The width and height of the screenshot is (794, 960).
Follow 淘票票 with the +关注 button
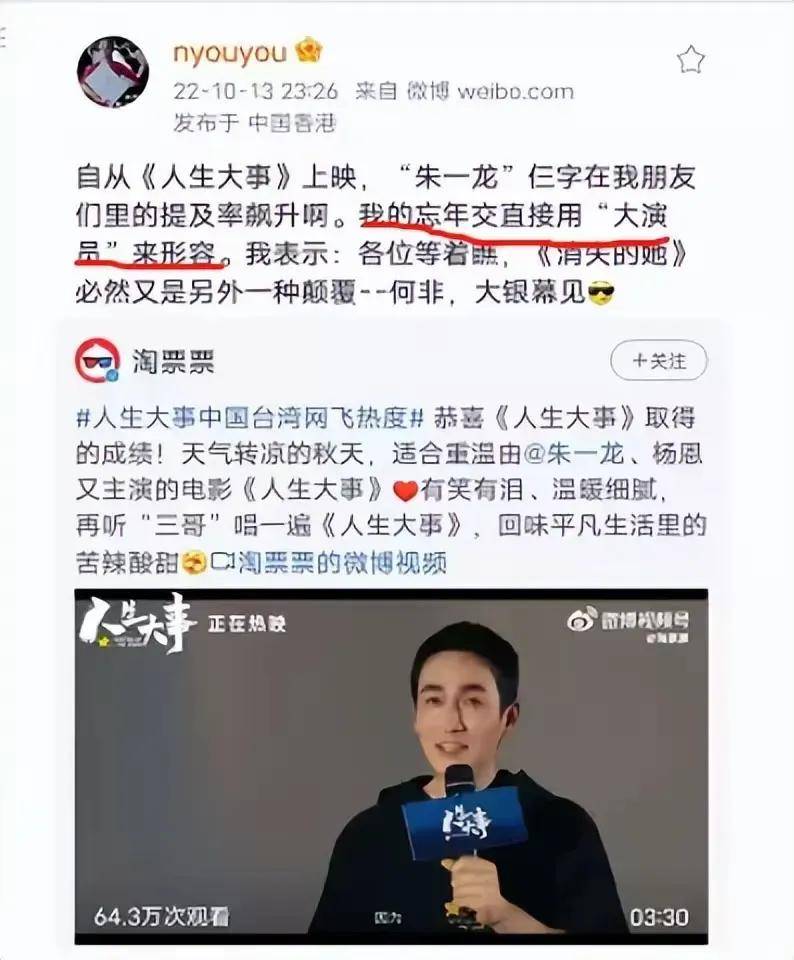coord(658,360)
